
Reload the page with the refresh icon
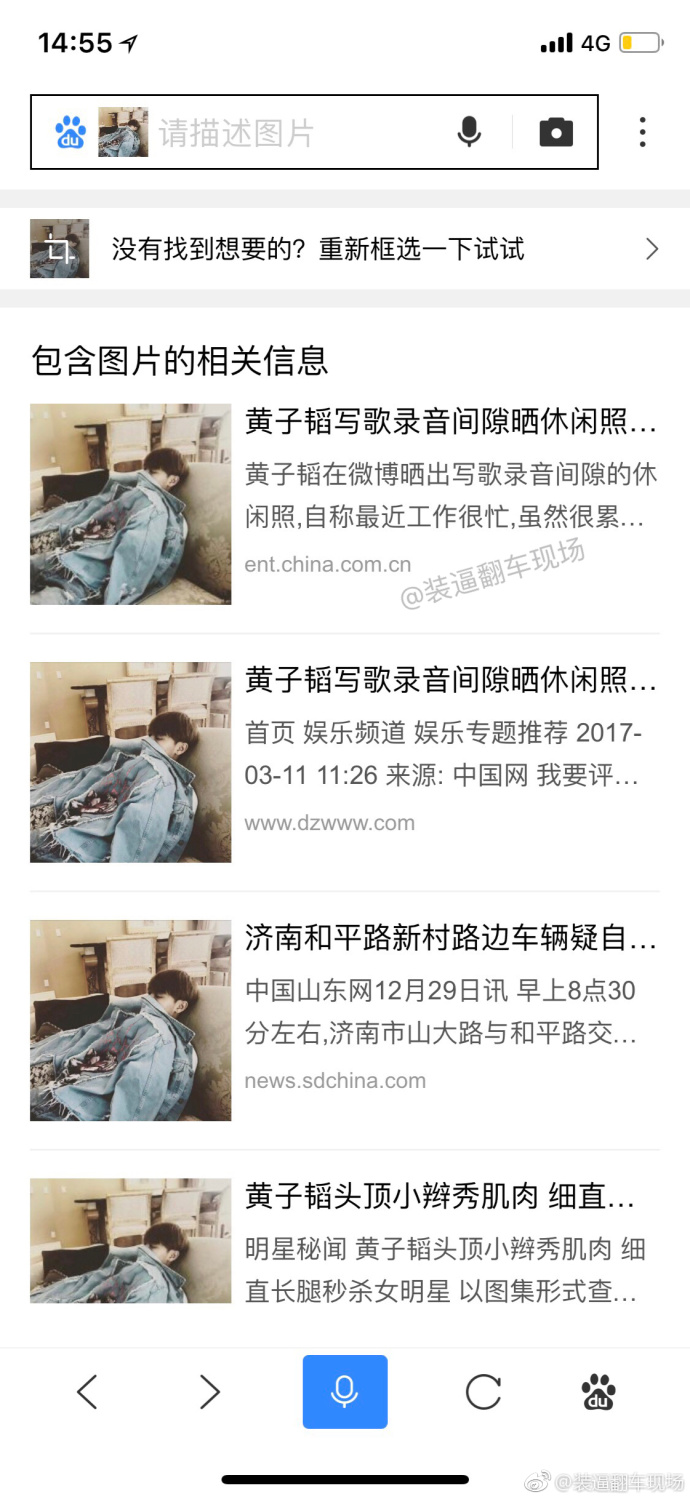coord(483,1391)
